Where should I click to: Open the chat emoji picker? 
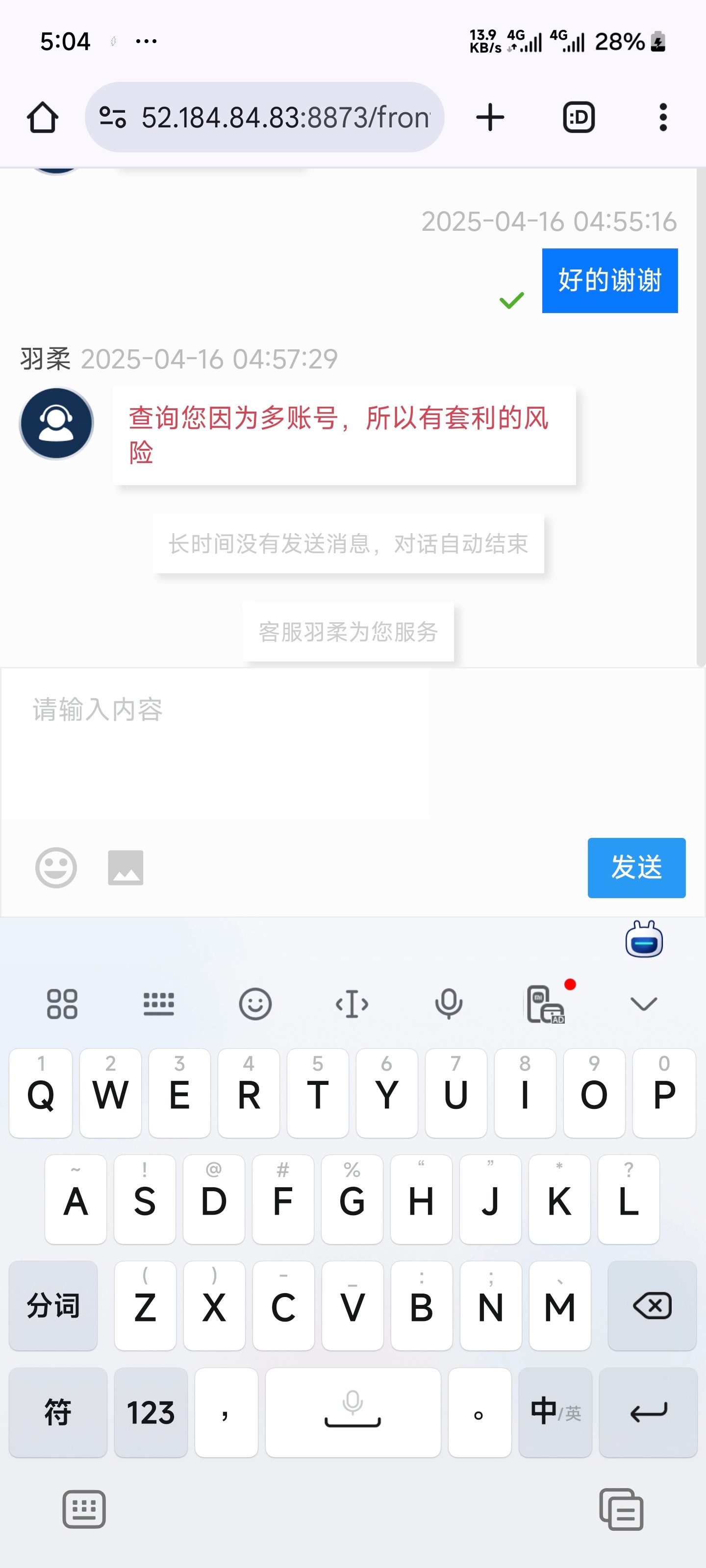[x=56, y=867]
